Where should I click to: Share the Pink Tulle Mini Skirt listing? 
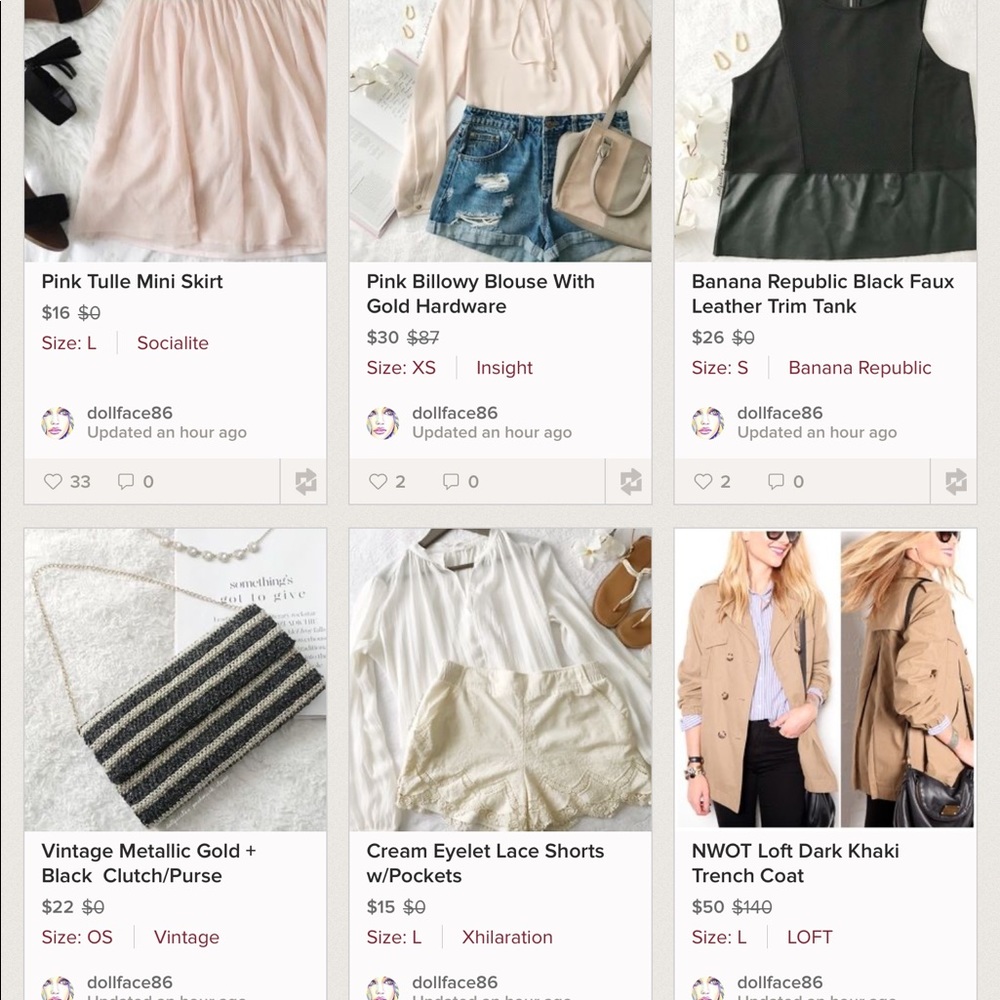(x=305, y=482)
